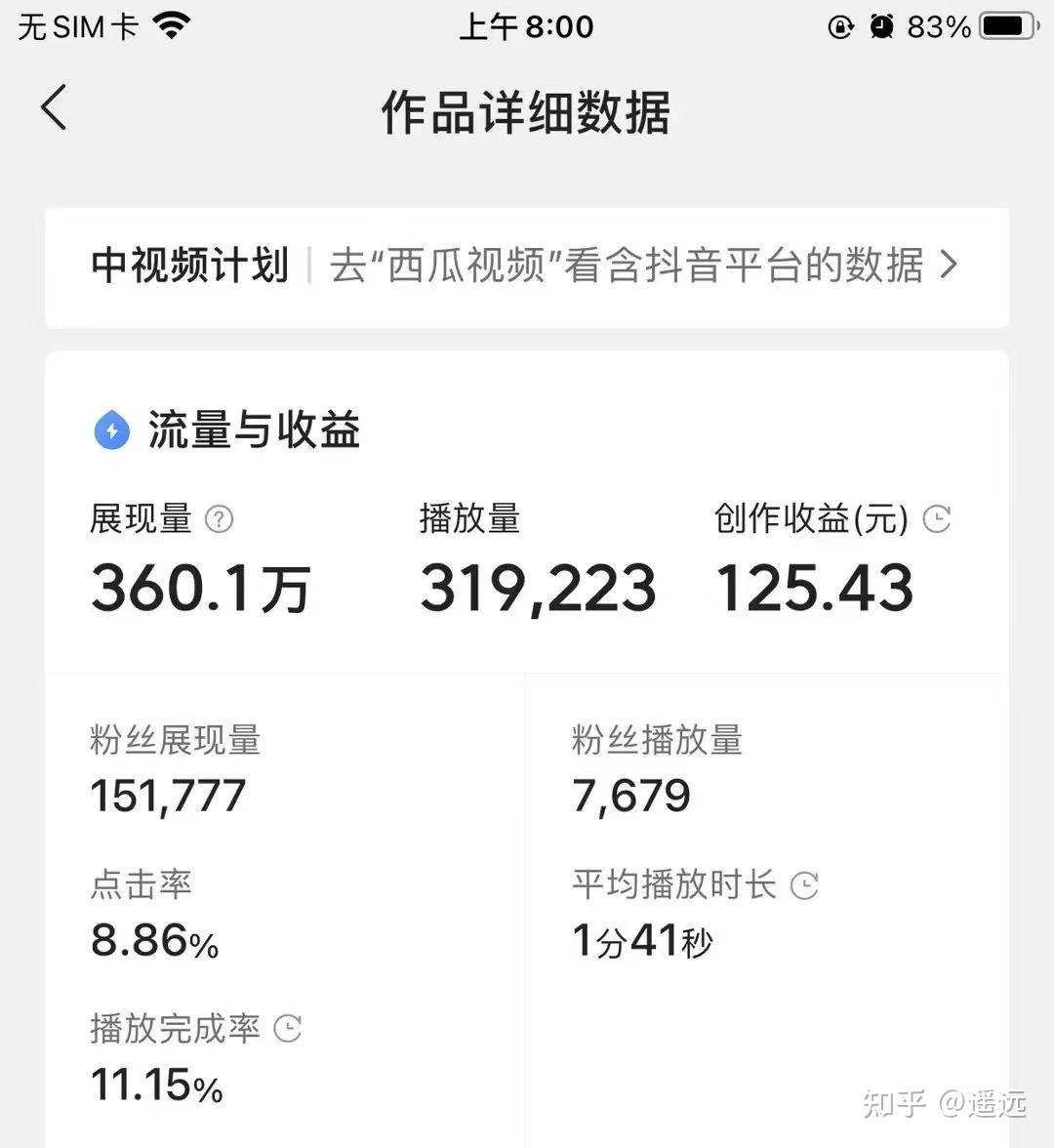Tap the clock icon beside 平均播放时长
Viewport: 1054px width, 1148px height.
coord(804,885)
